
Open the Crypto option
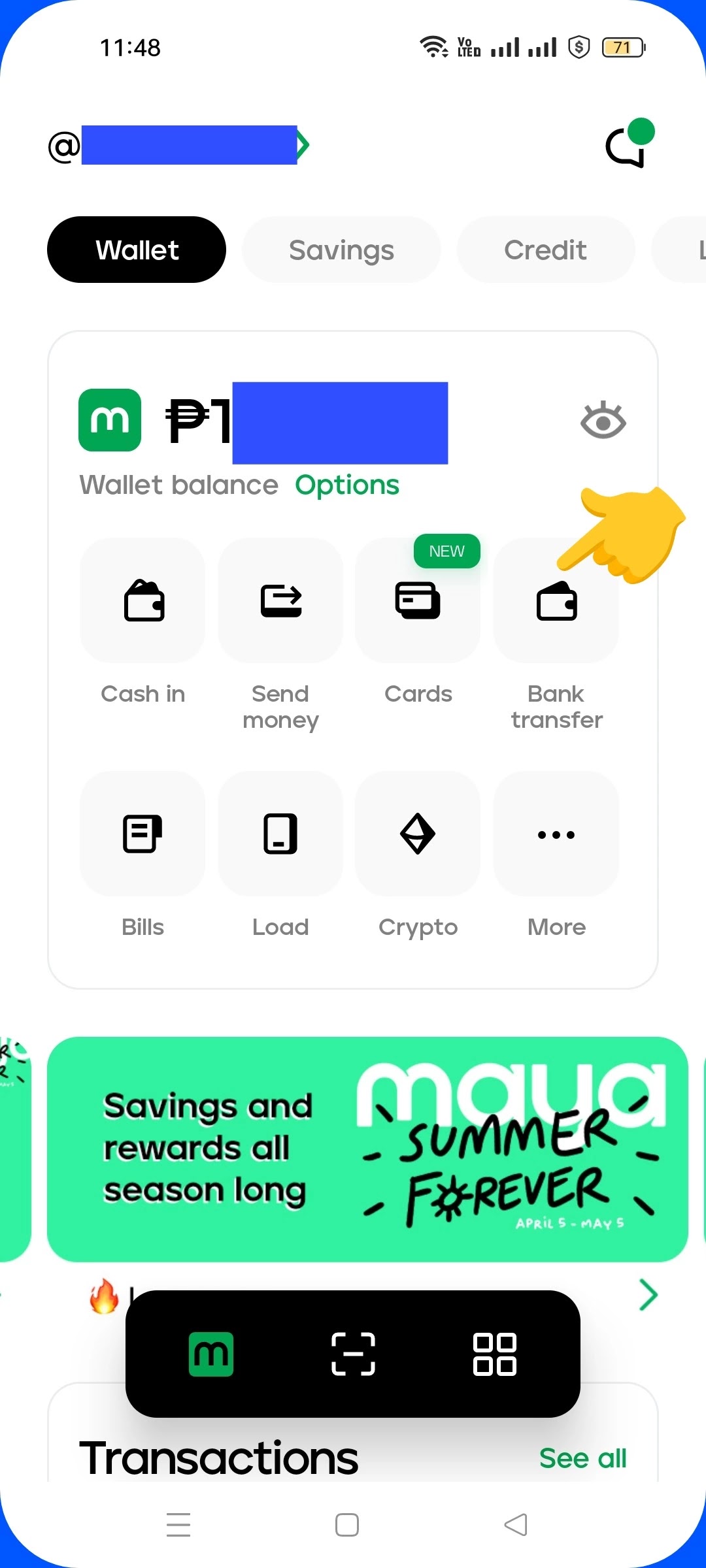tap(418, 834)
